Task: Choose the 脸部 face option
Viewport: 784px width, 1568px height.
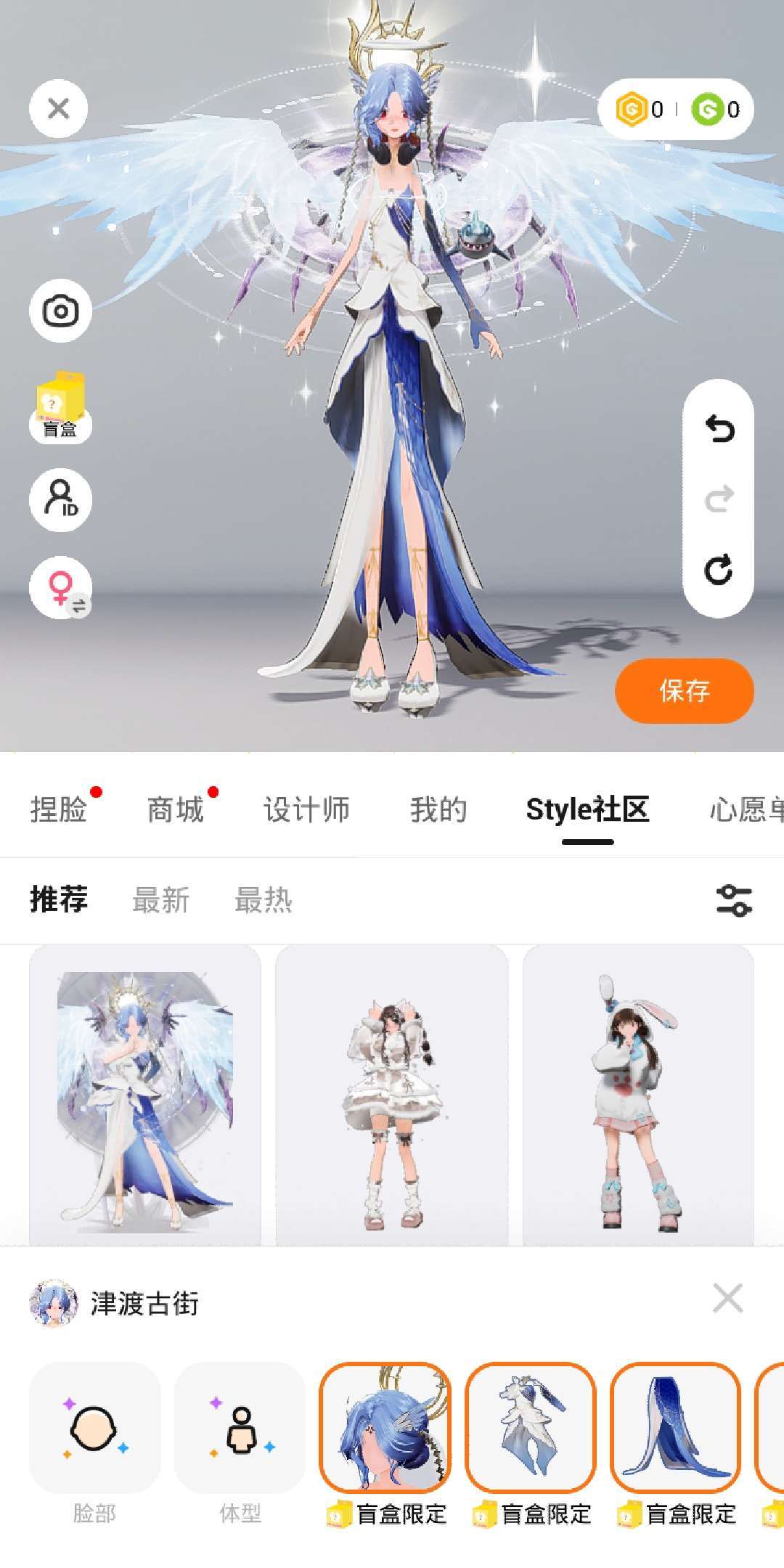Action: click(x=94, y=1427)
